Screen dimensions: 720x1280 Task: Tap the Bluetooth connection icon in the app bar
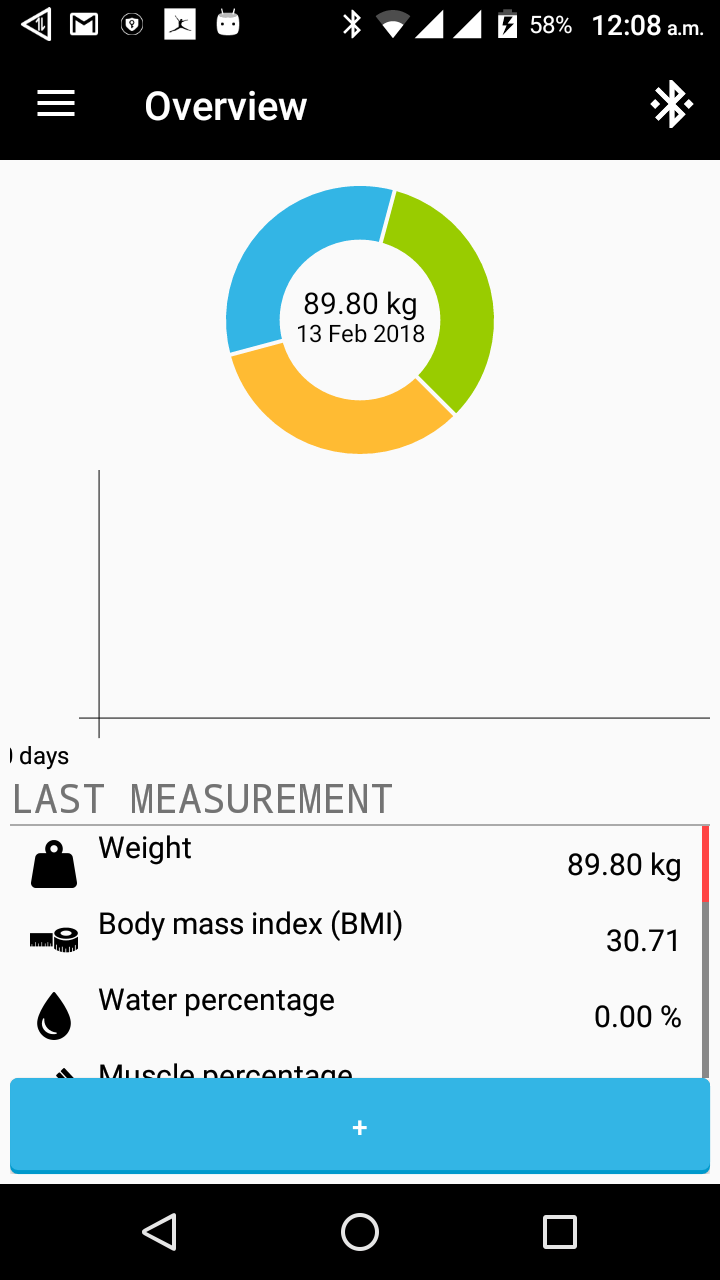[x=671, y=103]
